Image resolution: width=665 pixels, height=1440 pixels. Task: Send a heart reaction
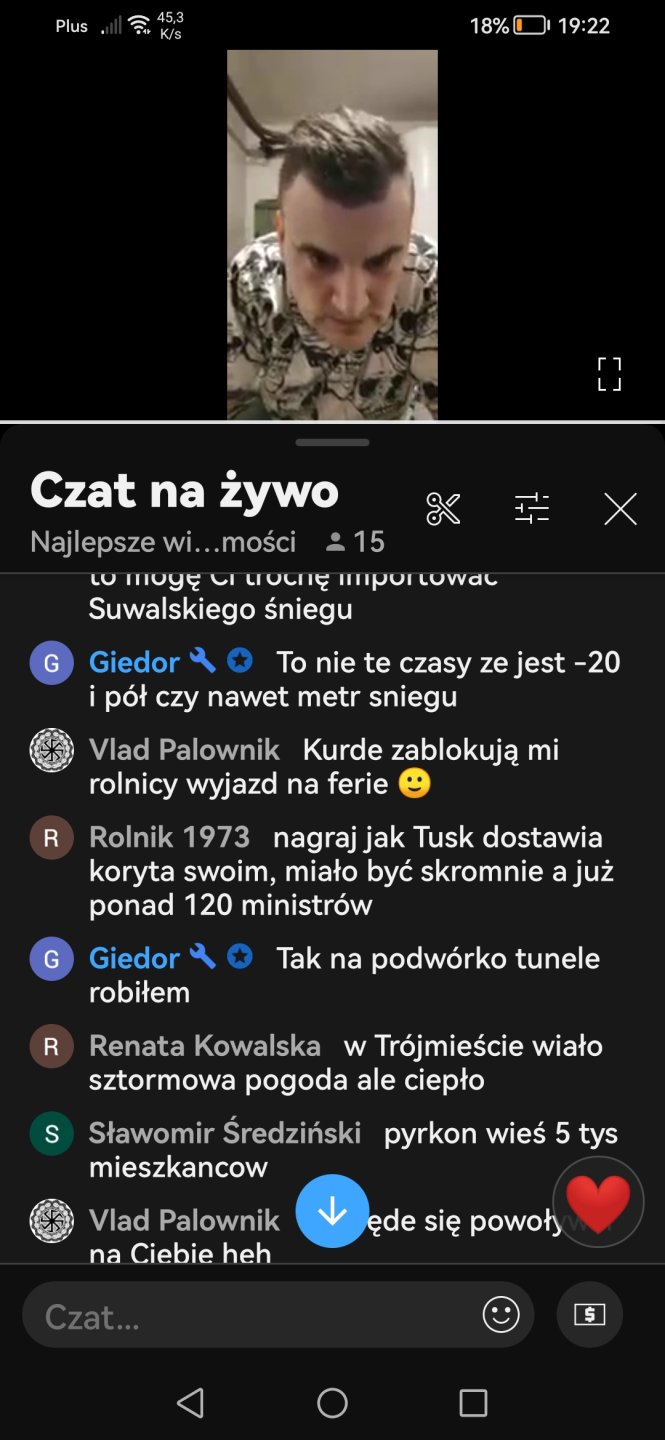(x=598, y=1203)
